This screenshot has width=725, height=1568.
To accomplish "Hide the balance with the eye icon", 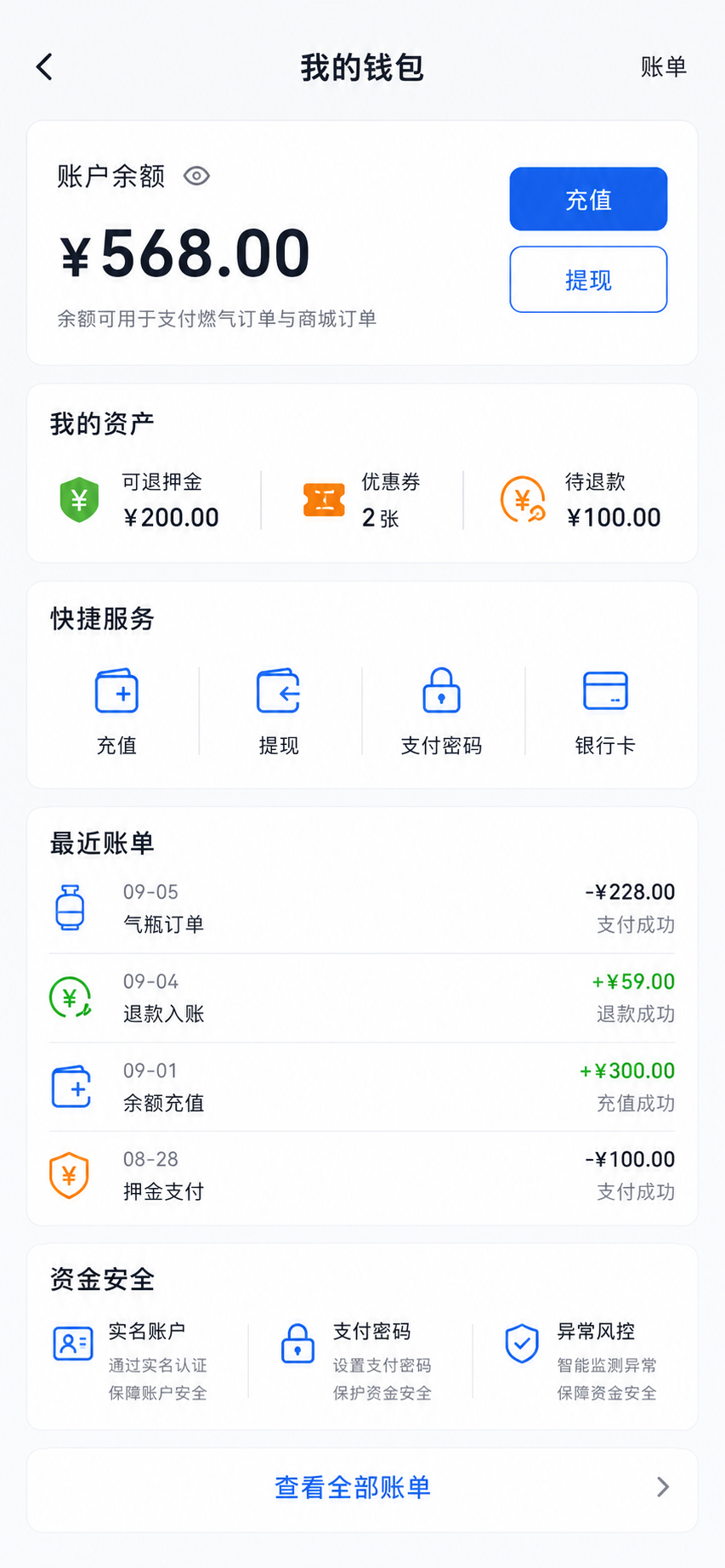I will (x=196, y=176).
